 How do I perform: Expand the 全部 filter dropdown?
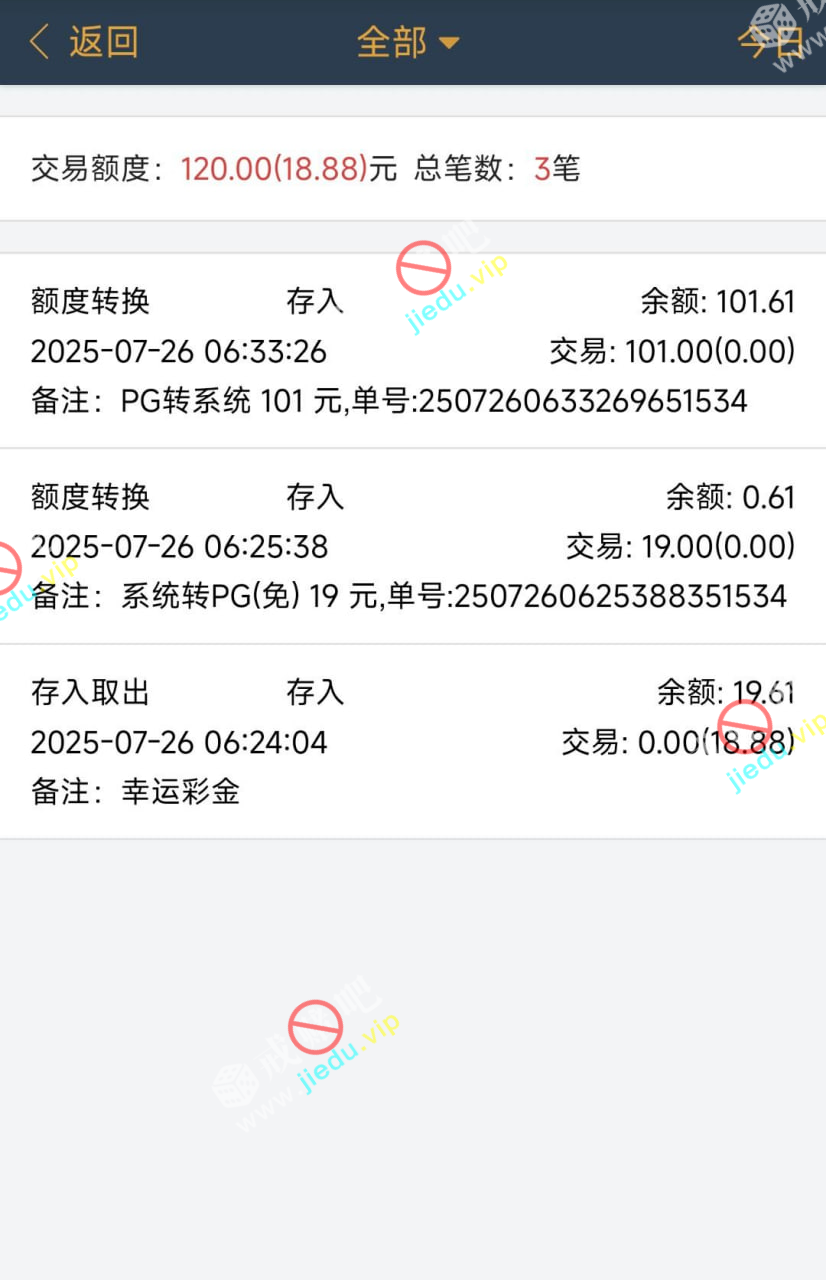[407, 43]
